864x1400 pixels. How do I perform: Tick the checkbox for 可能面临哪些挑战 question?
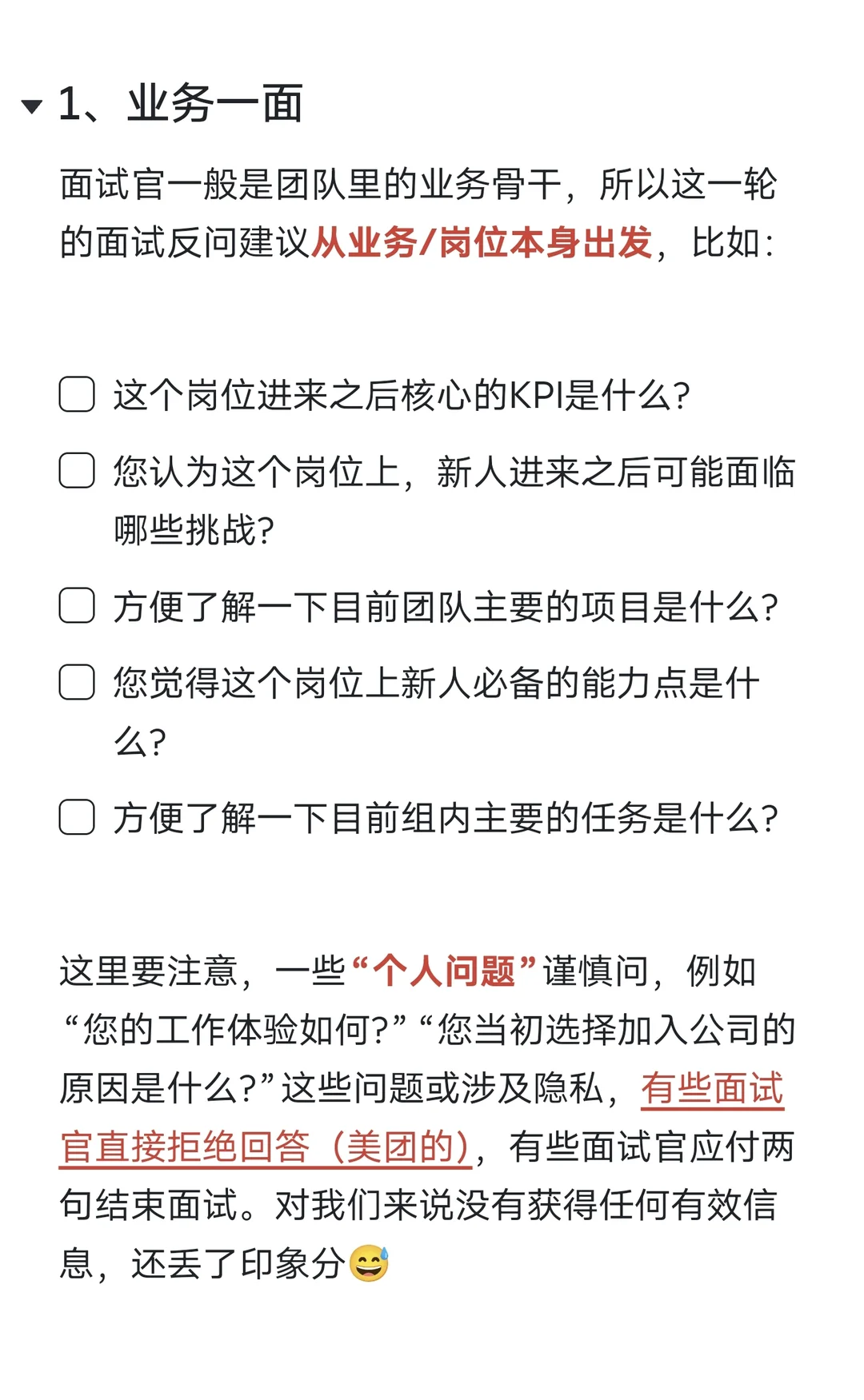[77, 470]
